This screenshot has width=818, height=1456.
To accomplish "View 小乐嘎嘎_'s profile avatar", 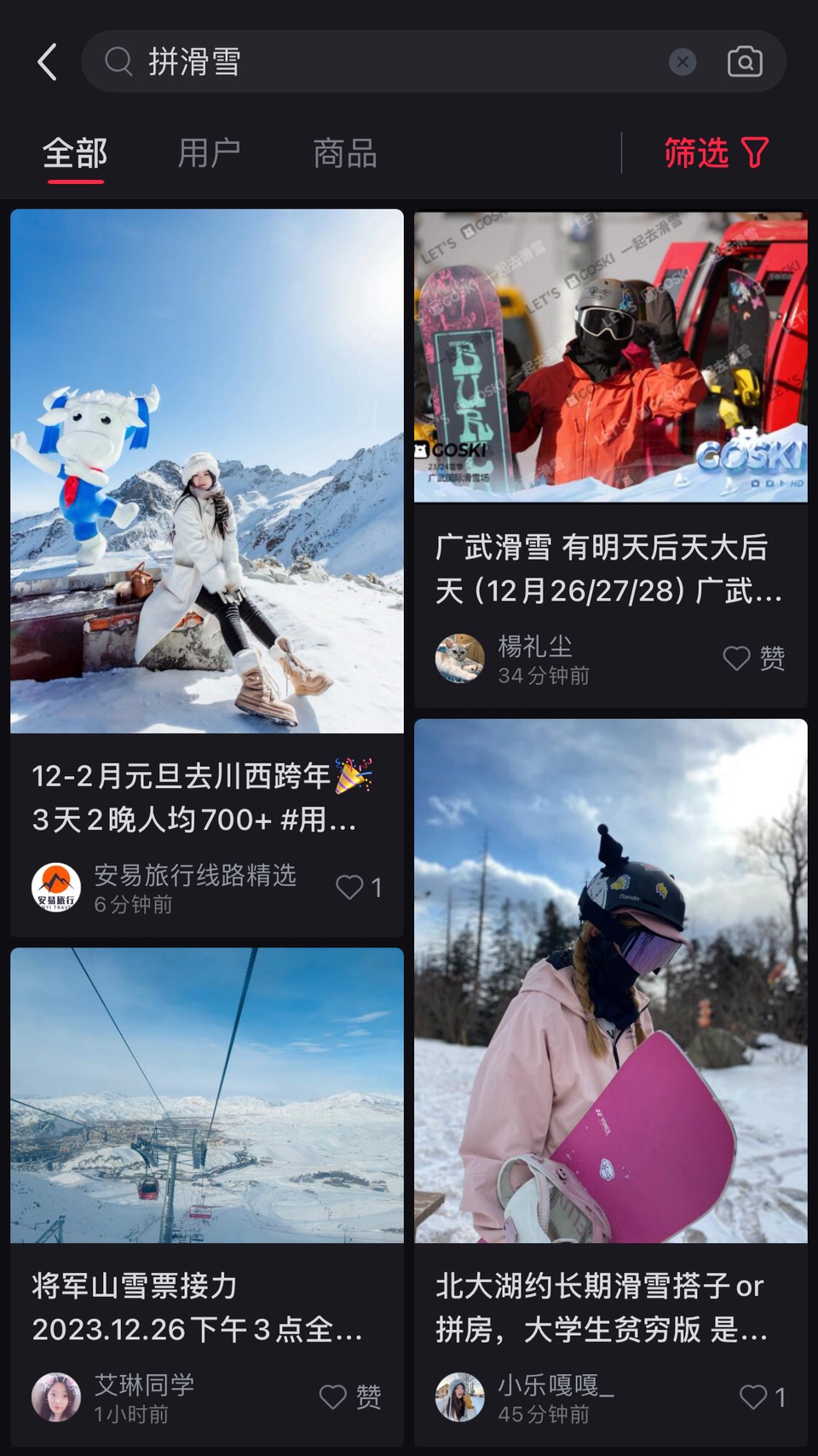I will [x=460, y=1397].
